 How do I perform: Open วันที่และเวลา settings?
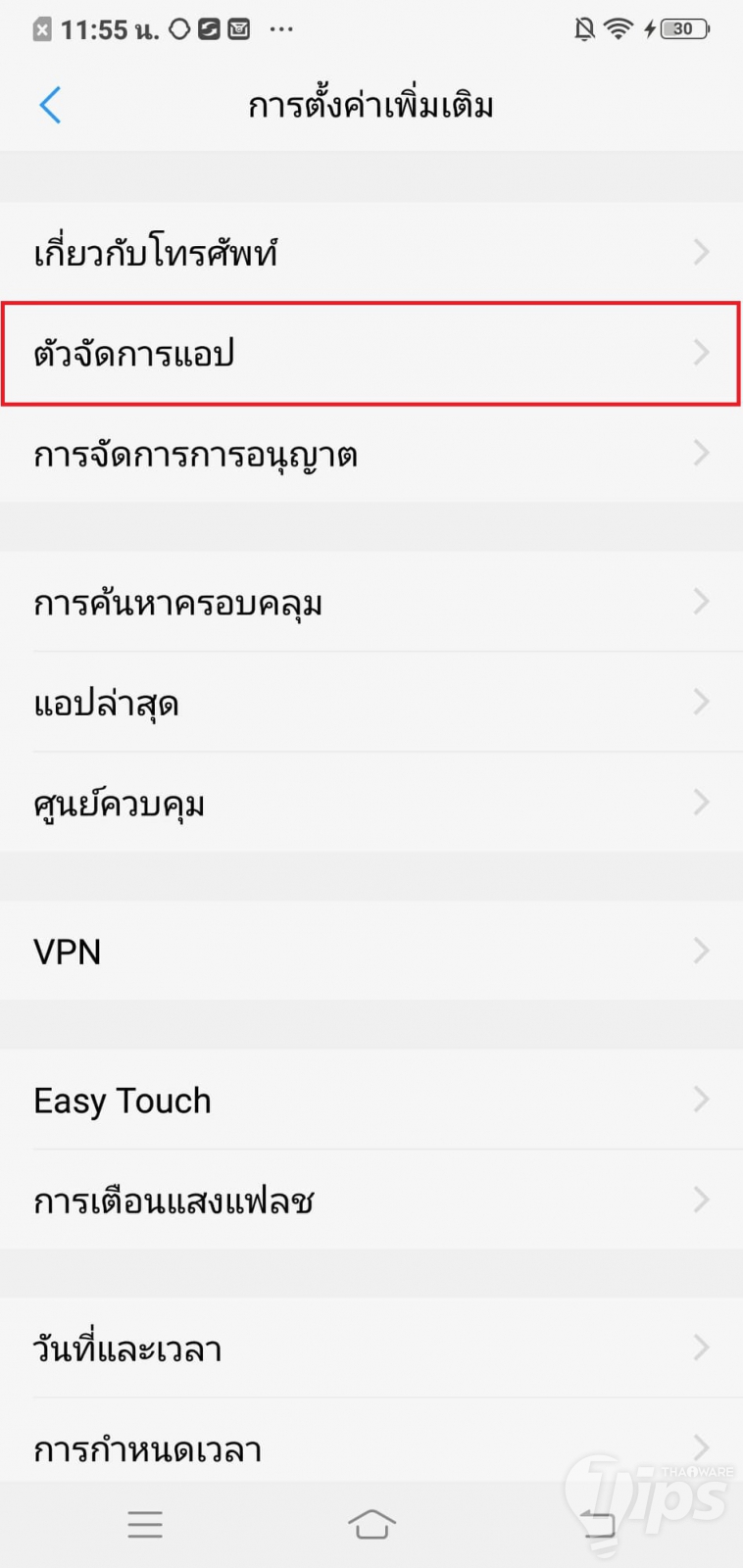tap(371, 1348)
